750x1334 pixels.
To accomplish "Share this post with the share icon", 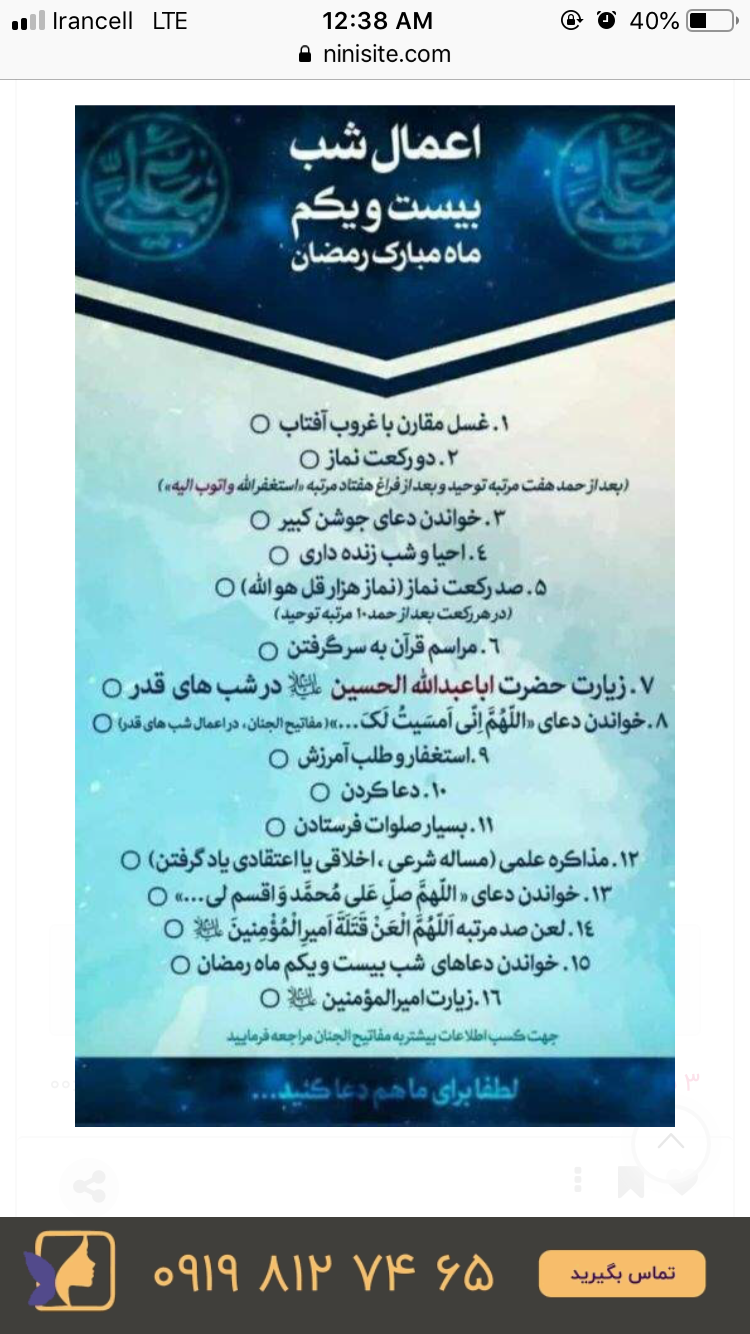I will tap(90, 1187).
